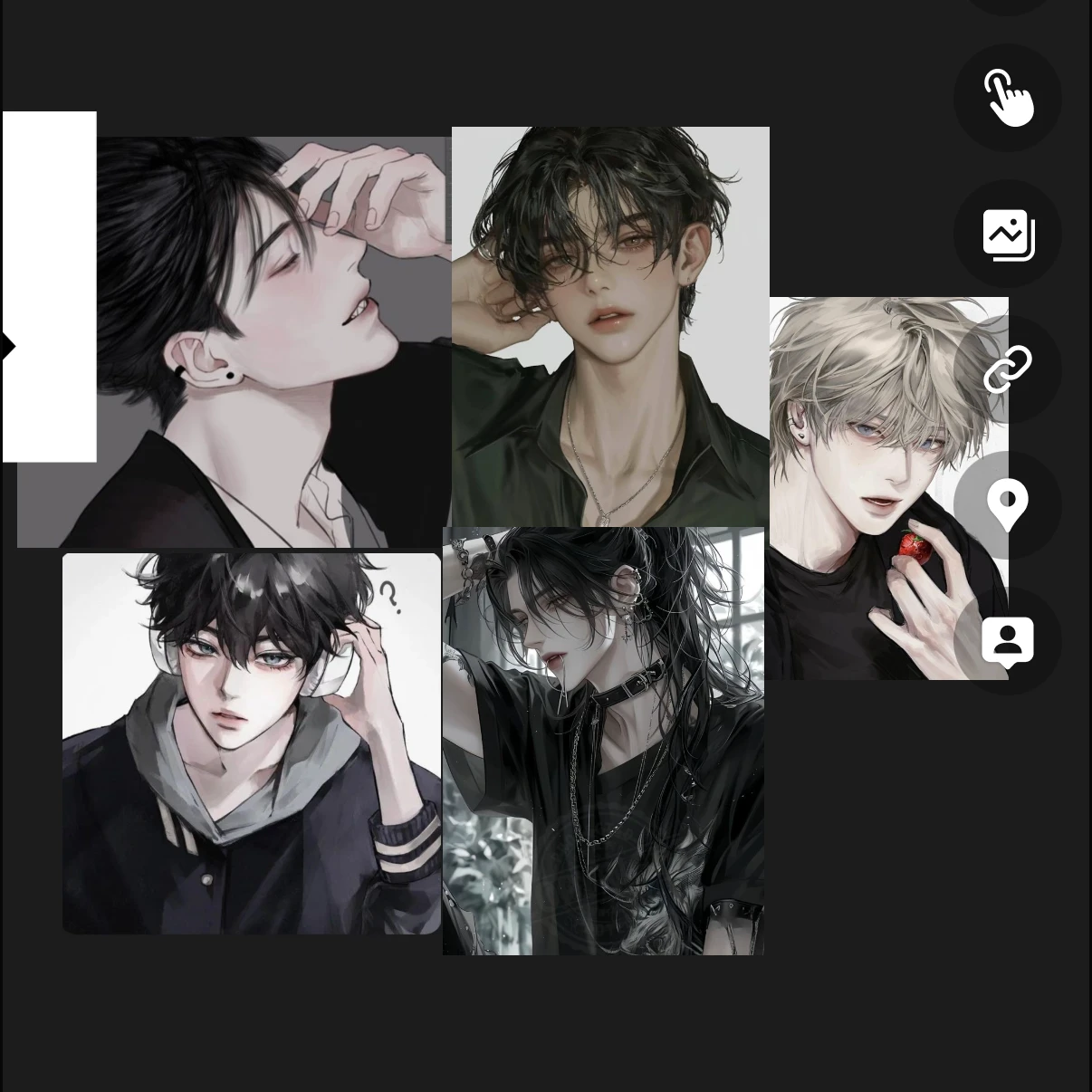
Task: Attach a link using the chain icon
Action: point(1008,369)
